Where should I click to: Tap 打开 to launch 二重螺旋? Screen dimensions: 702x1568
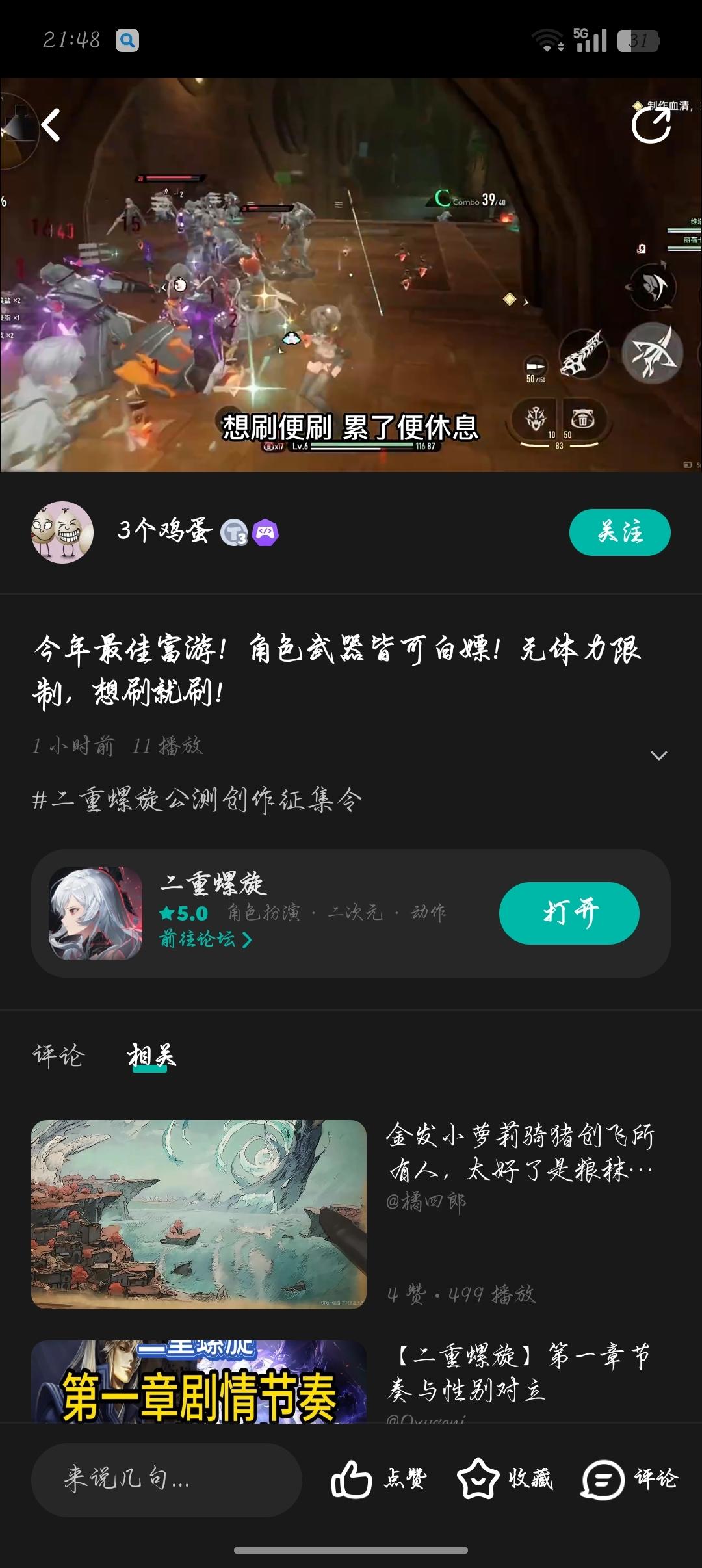coord(569,913)
